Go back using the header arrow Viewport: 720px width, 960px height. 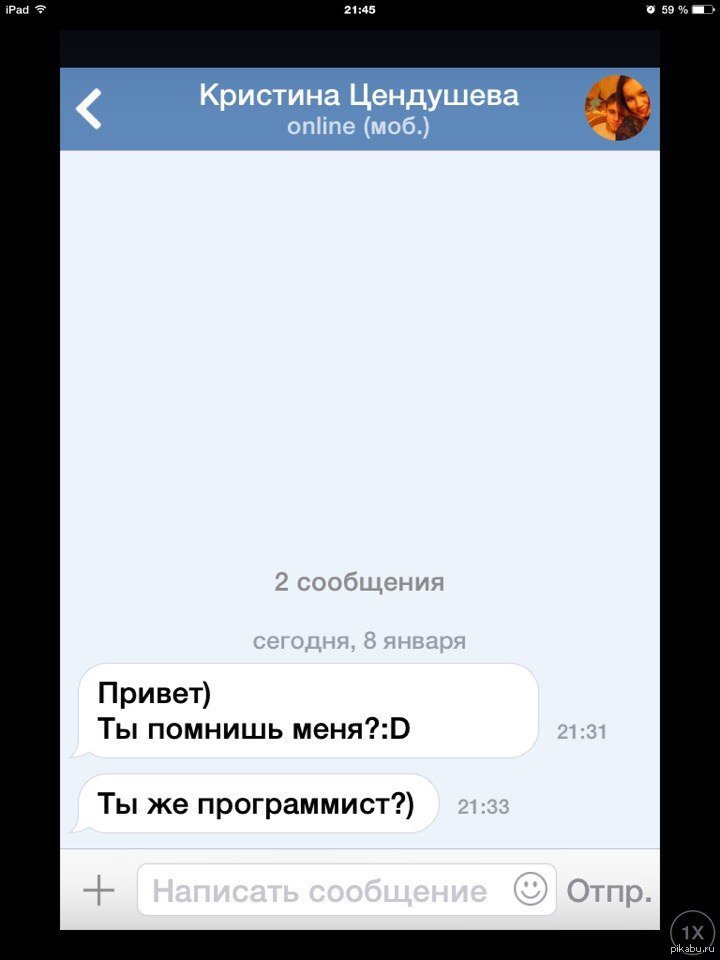(x=90, y=109)
